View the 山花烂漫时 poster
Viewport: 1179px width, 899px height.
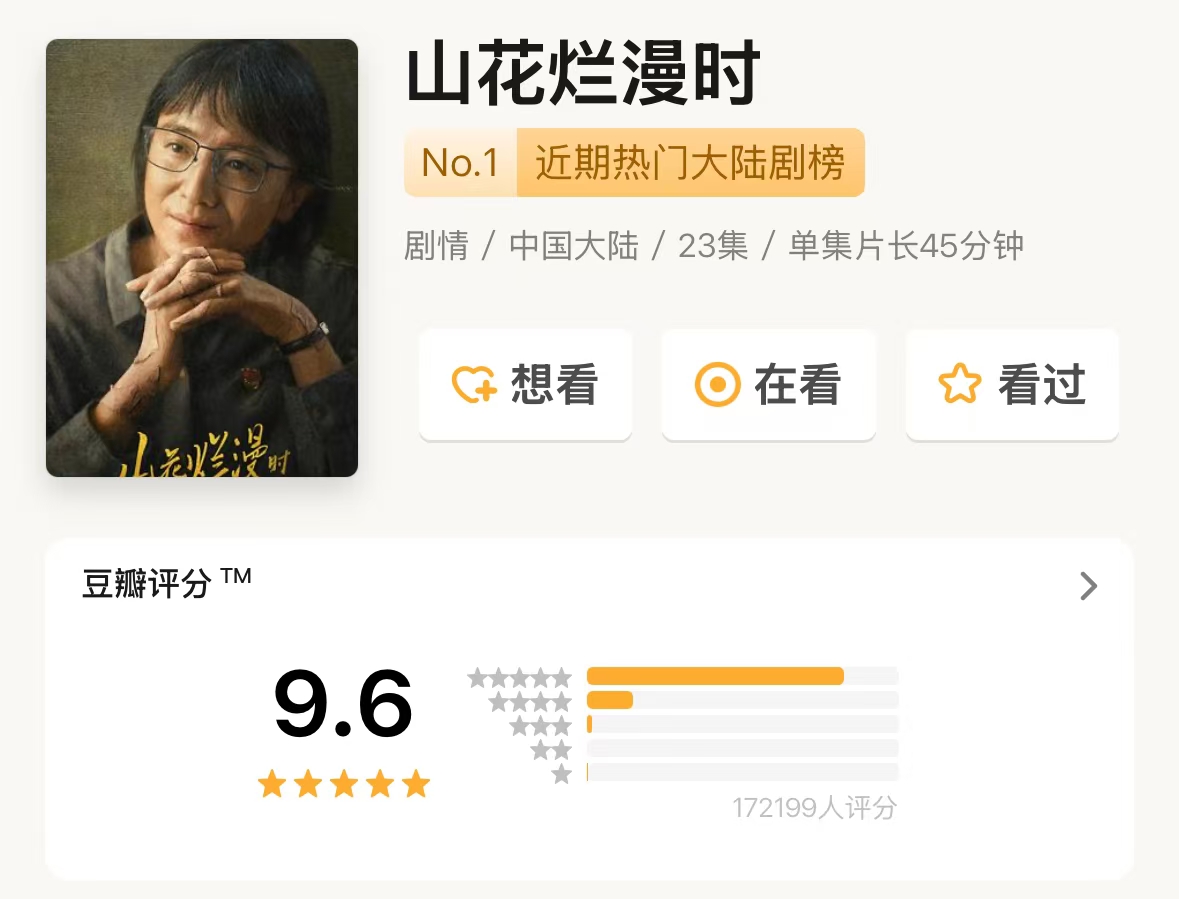point(202,258)
